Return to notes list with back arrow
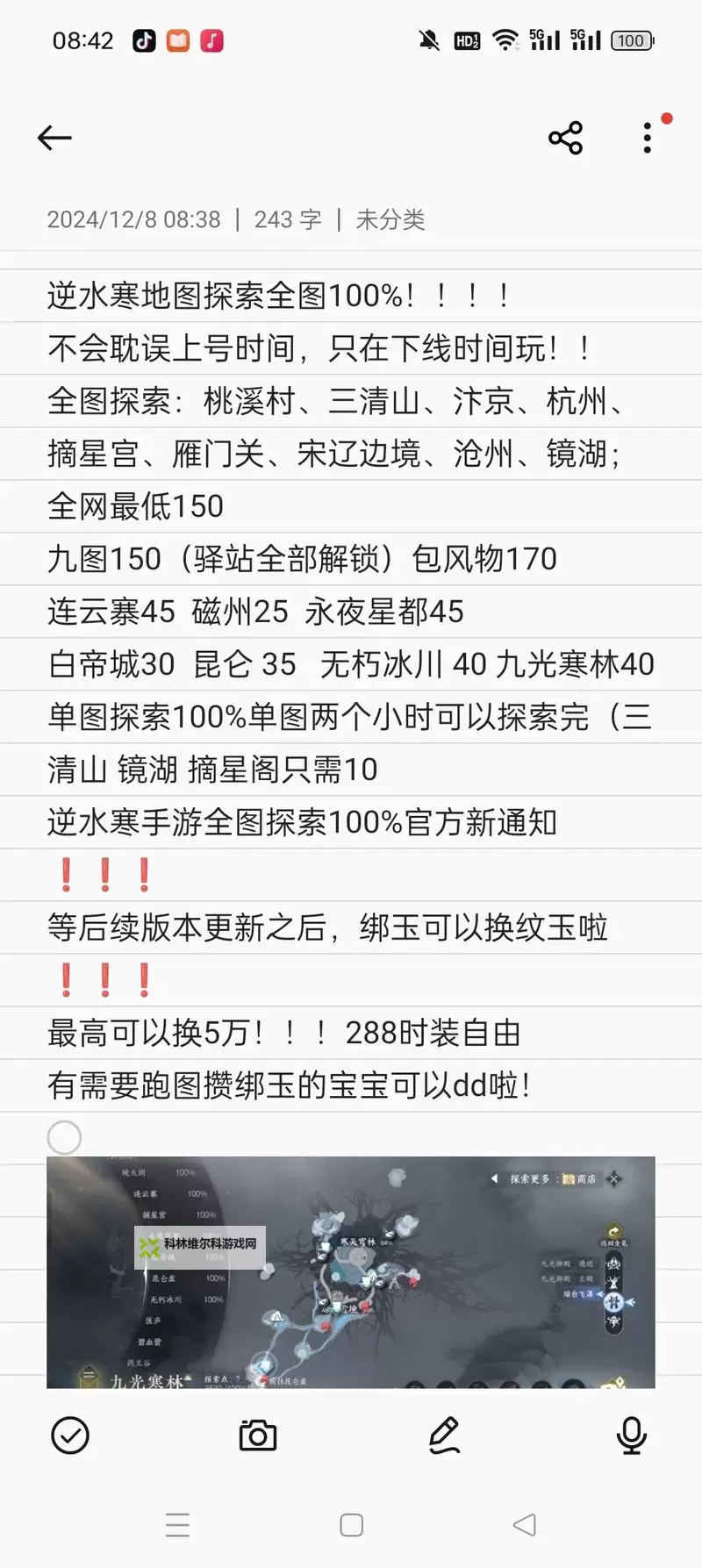This screenshot has width=702, height=1568. (x=54, y=138)
